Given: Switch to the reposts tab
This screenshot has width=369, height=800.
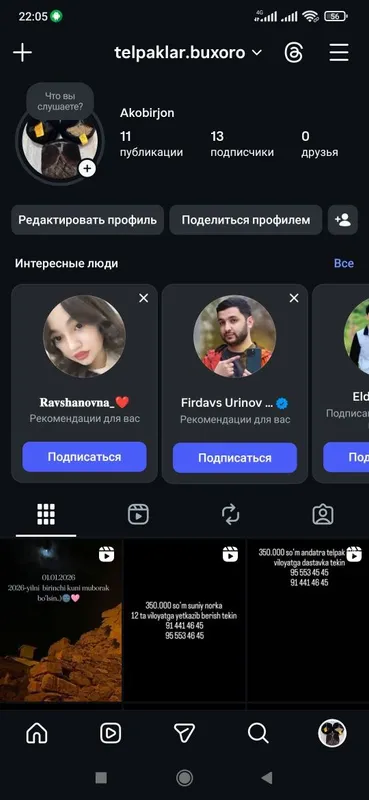Looking at the screenshot, I should click(x=231, y=514).
